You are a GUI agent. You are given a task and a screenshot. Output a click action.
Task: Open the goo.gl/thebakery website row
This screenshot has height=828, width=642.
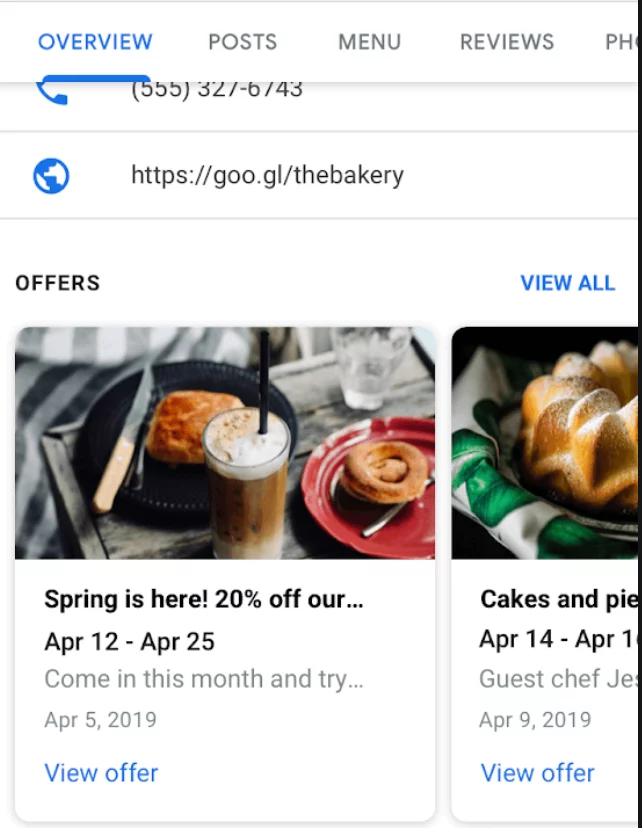point(267,176)
